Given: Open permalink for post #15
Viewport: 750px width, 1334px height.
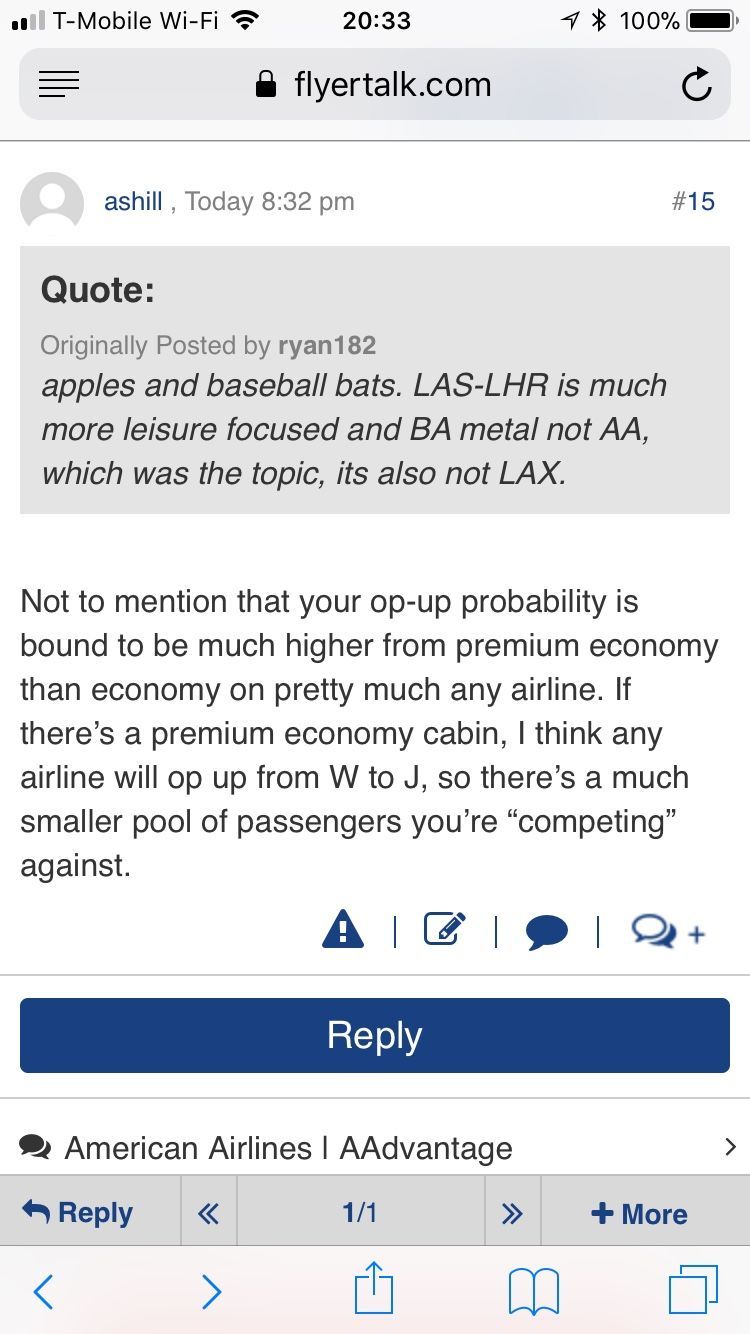Looking at the screenshot, I should (x=693, y=201).
